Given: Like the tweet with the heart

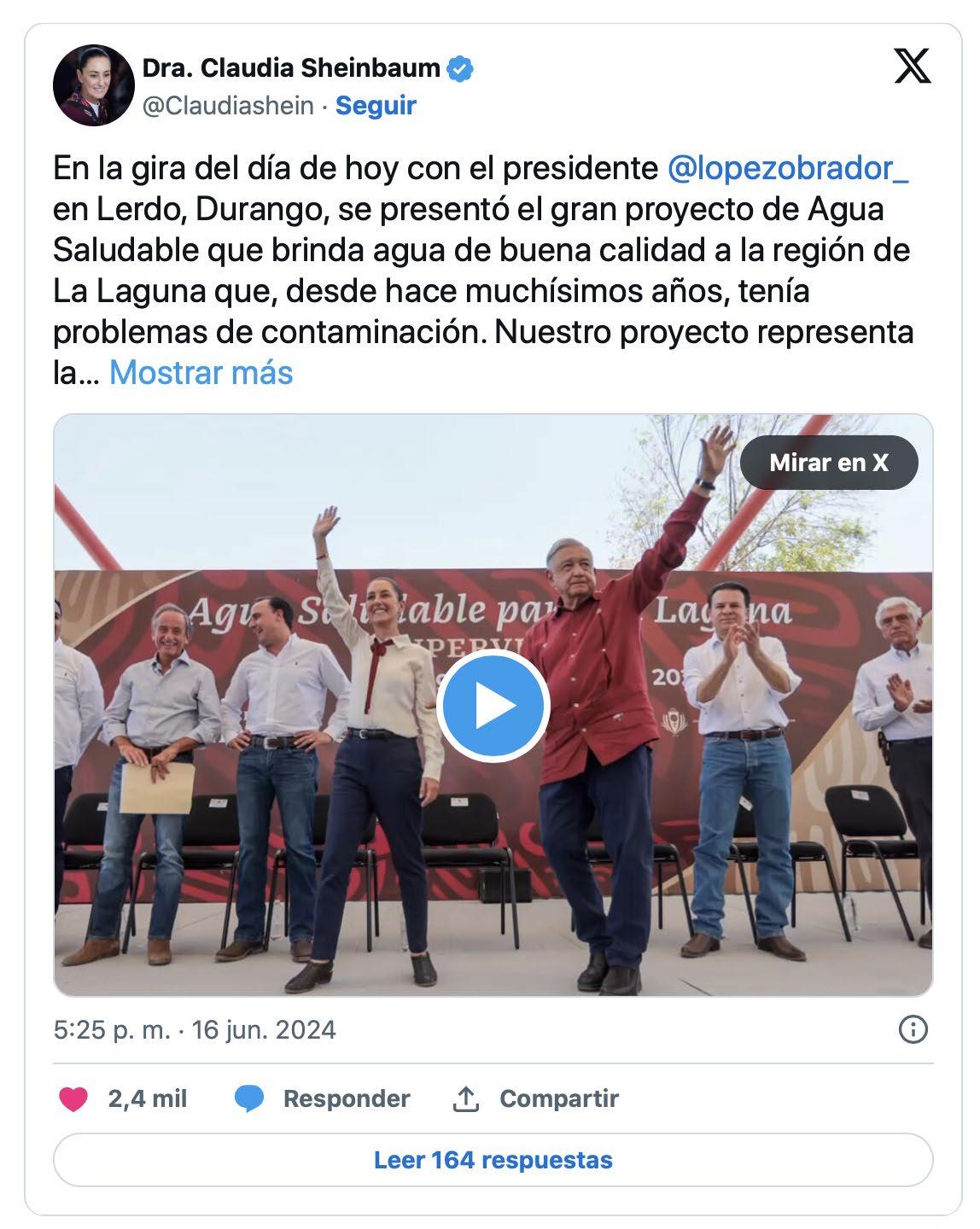Looking at the screenshot, I should tap(73, 1098).
